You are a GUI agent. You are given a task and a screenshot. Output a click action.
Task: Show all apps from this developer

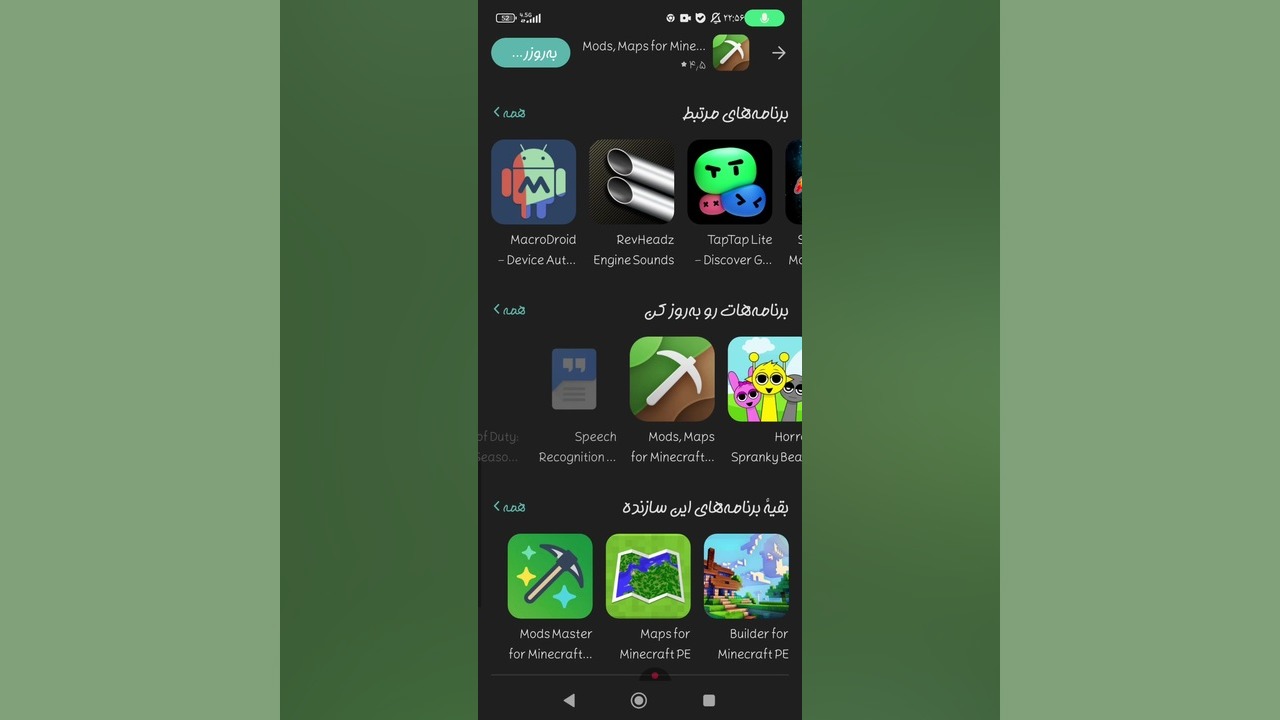click(509, 507)
